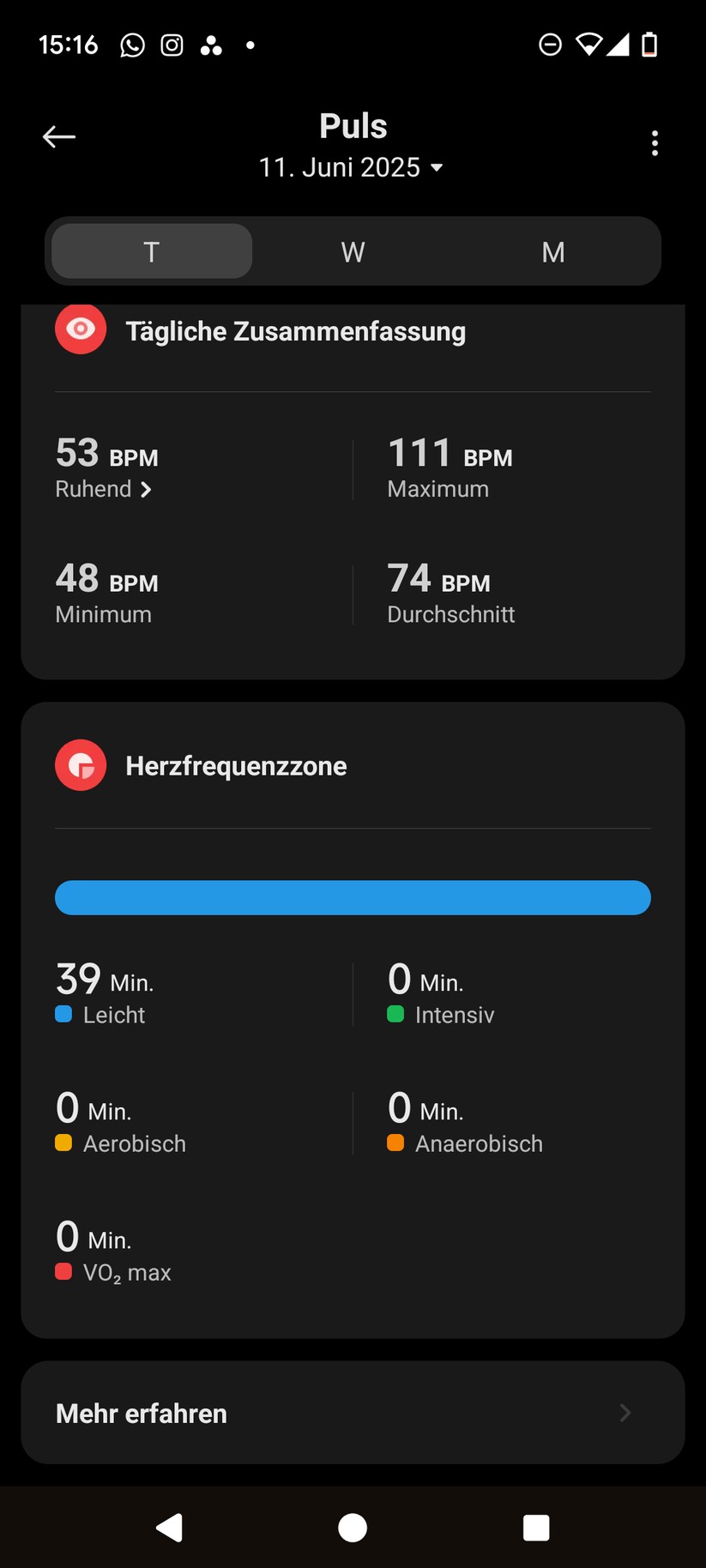Switch to the M monthly view tab
The width and height of the screenshot is (706, 1568).
click(x=553, y=251)
